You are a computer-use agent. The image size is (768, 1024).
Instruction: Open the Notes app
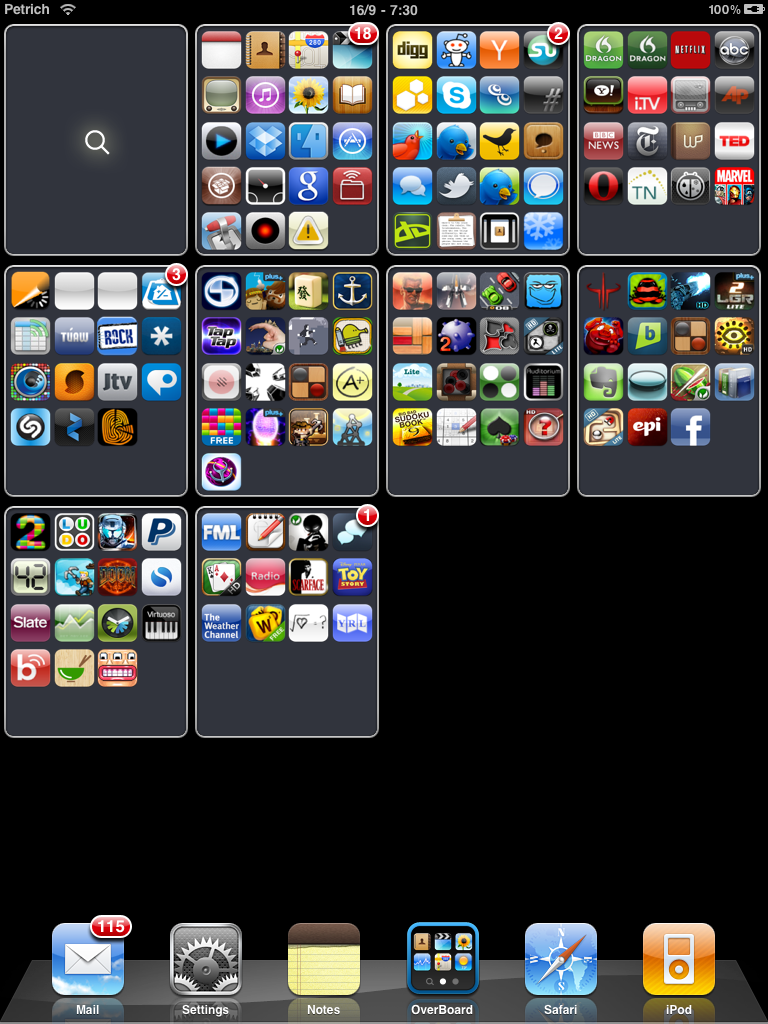coord(324,960)
